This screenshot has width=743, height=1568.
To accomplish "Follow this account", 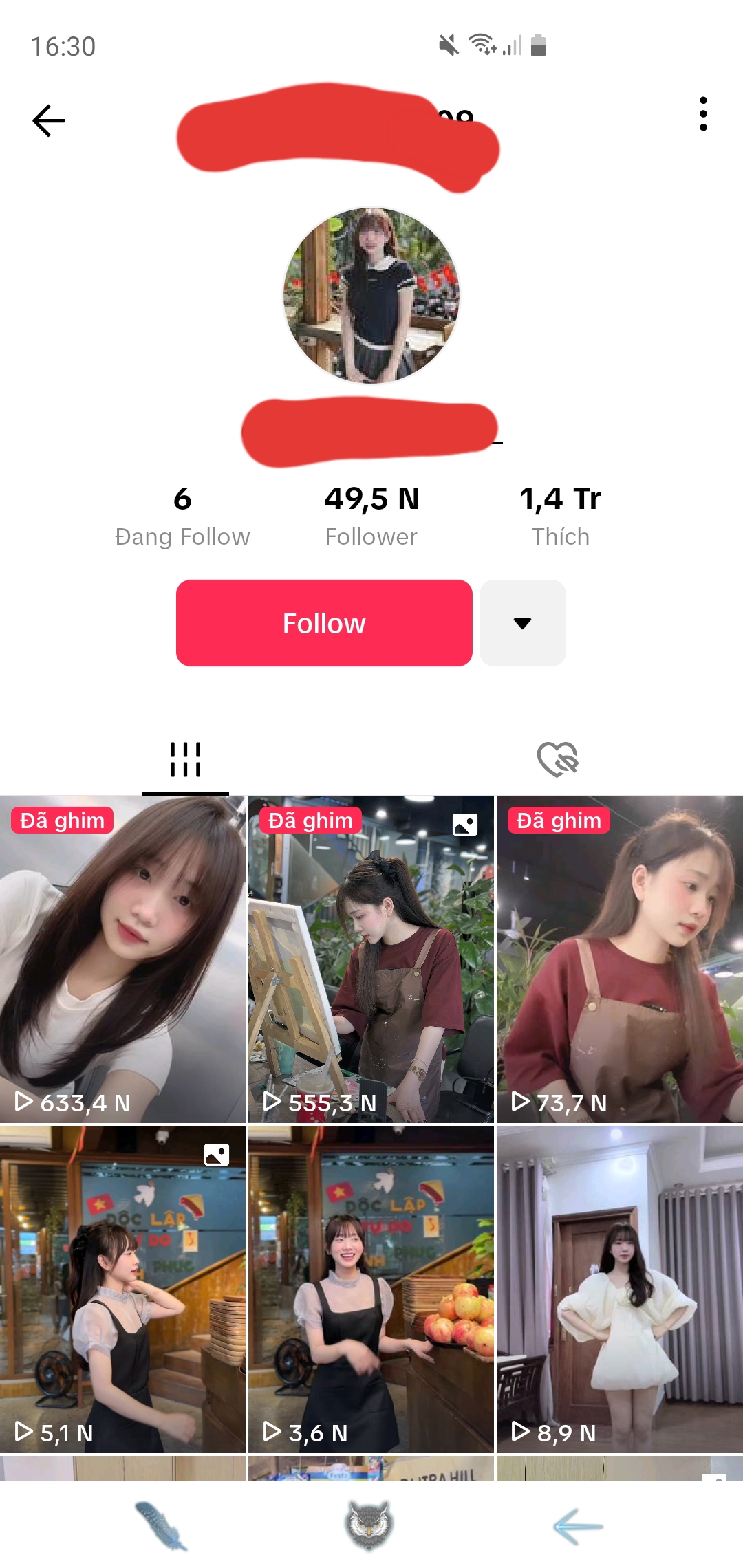I will pyautogui.click(x=324, y=623).
